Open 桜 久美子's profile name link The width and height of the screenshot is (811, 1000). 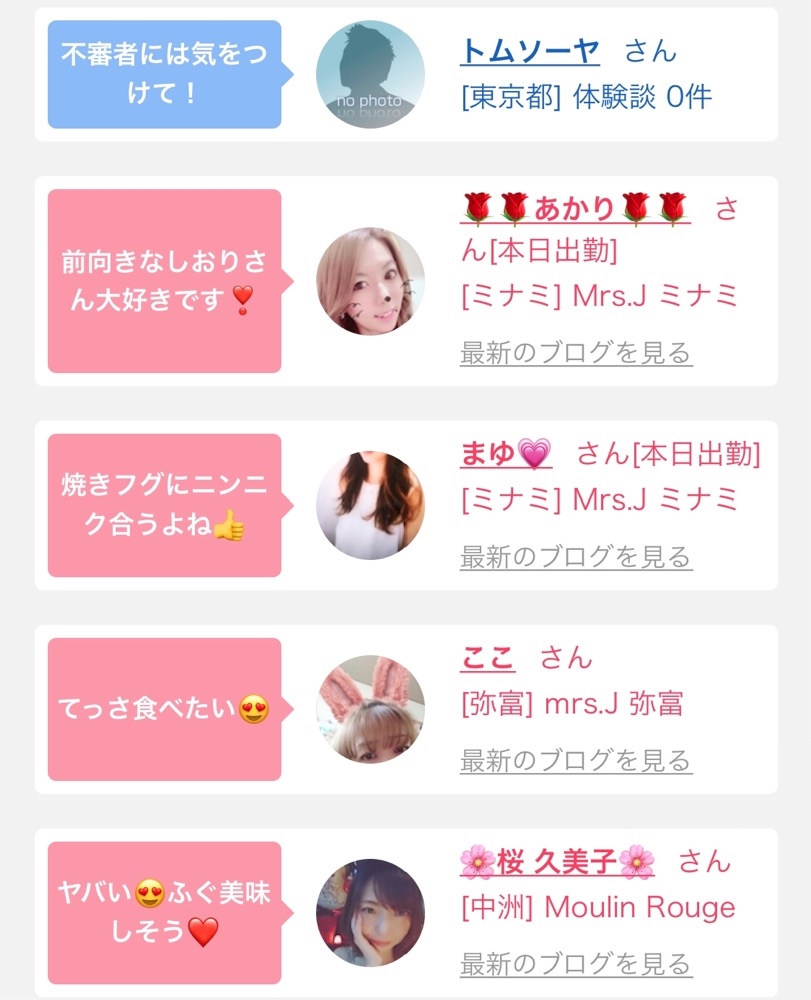coord(557,861)
